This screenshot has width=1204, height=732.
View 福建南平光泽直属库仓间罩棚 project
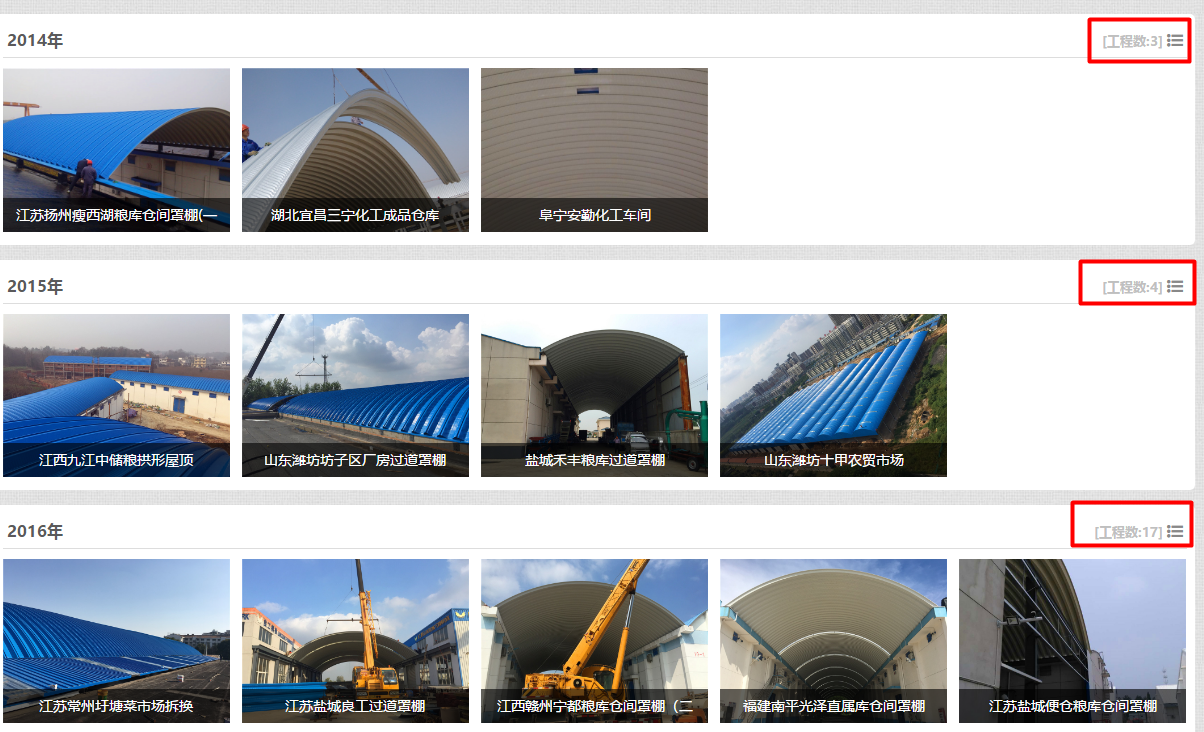(833, 640)
